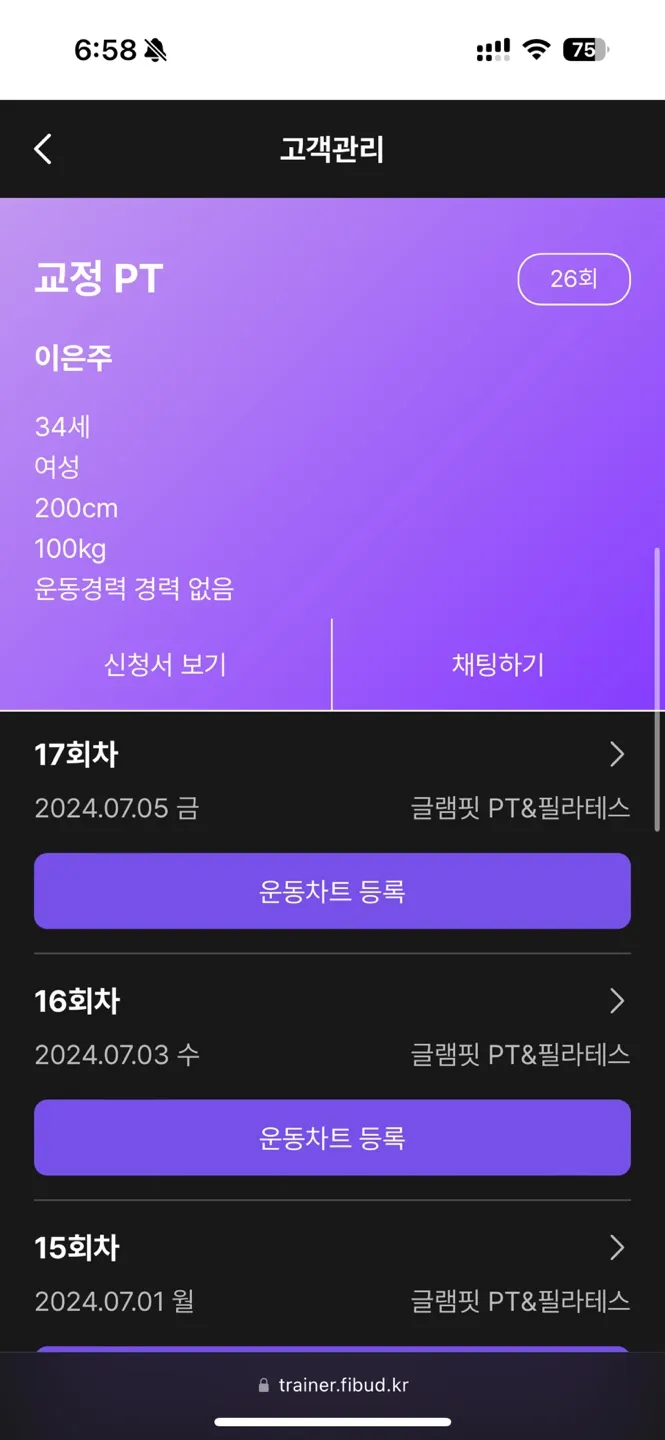Viewport: 665px width, 1440px height.
Task: Register 운동차트 for 16회차
Action: (x=332, y=1138)
